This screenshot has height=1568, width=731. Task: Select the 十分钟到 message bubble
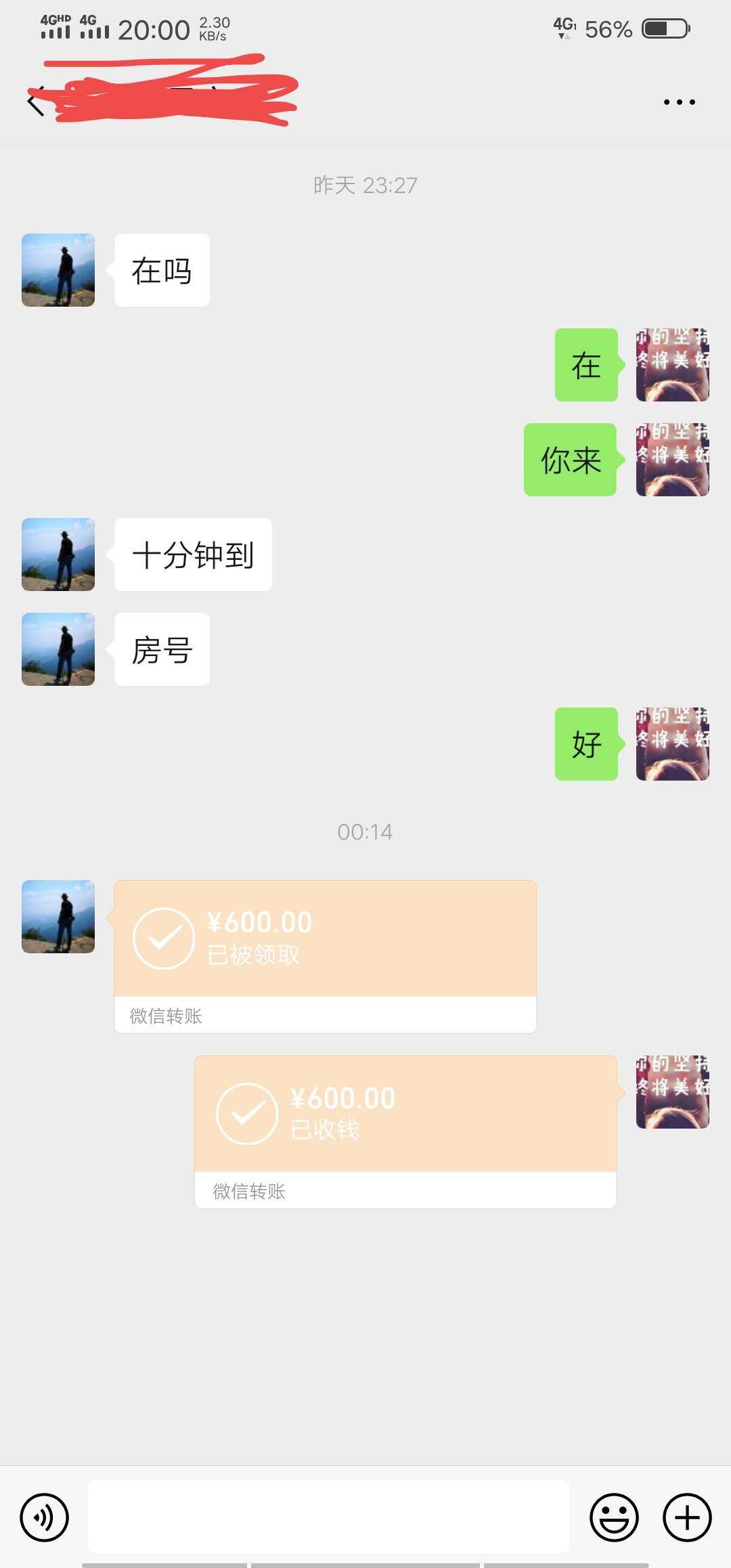tap(192, 554)
